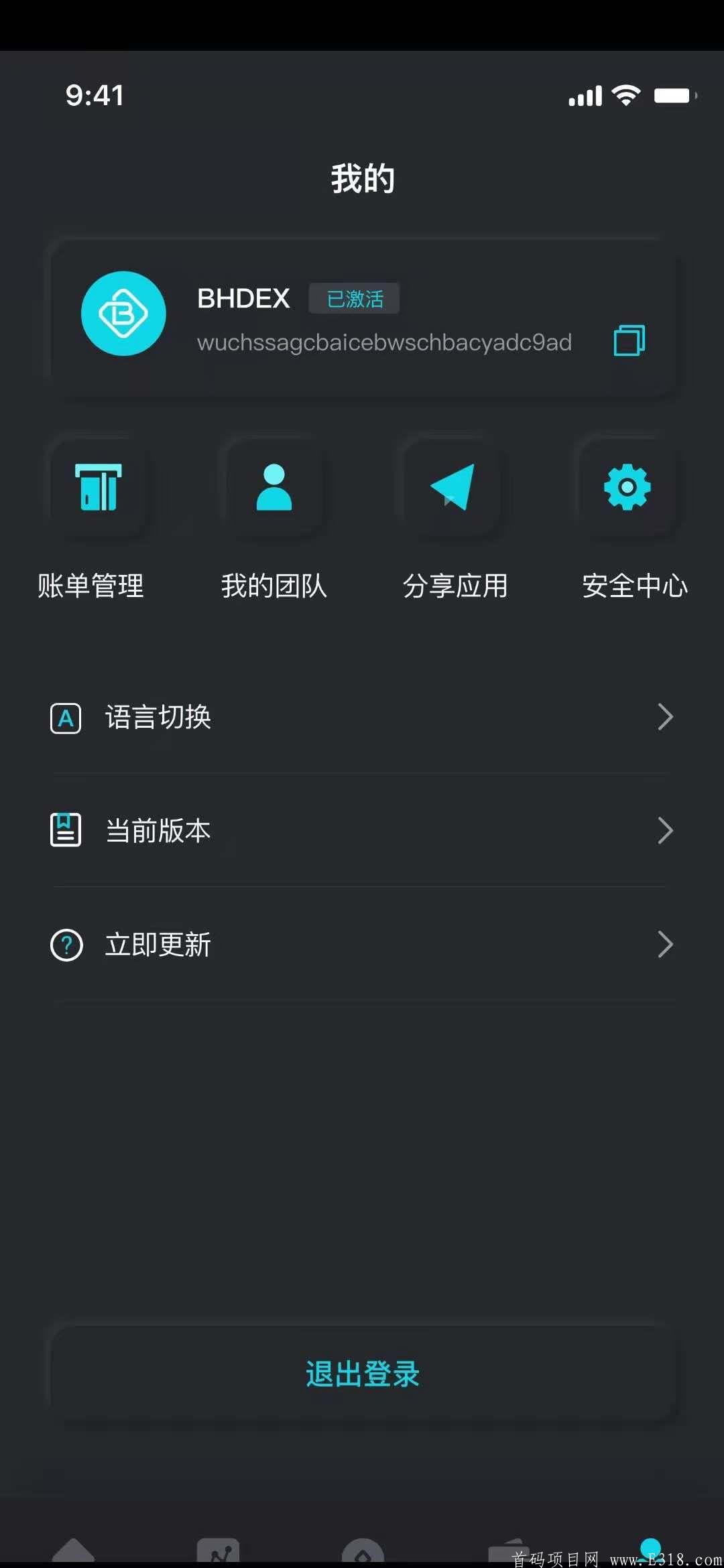724x1568 pixels.
Task: Log out with 退出登录
Action: 362,1374
